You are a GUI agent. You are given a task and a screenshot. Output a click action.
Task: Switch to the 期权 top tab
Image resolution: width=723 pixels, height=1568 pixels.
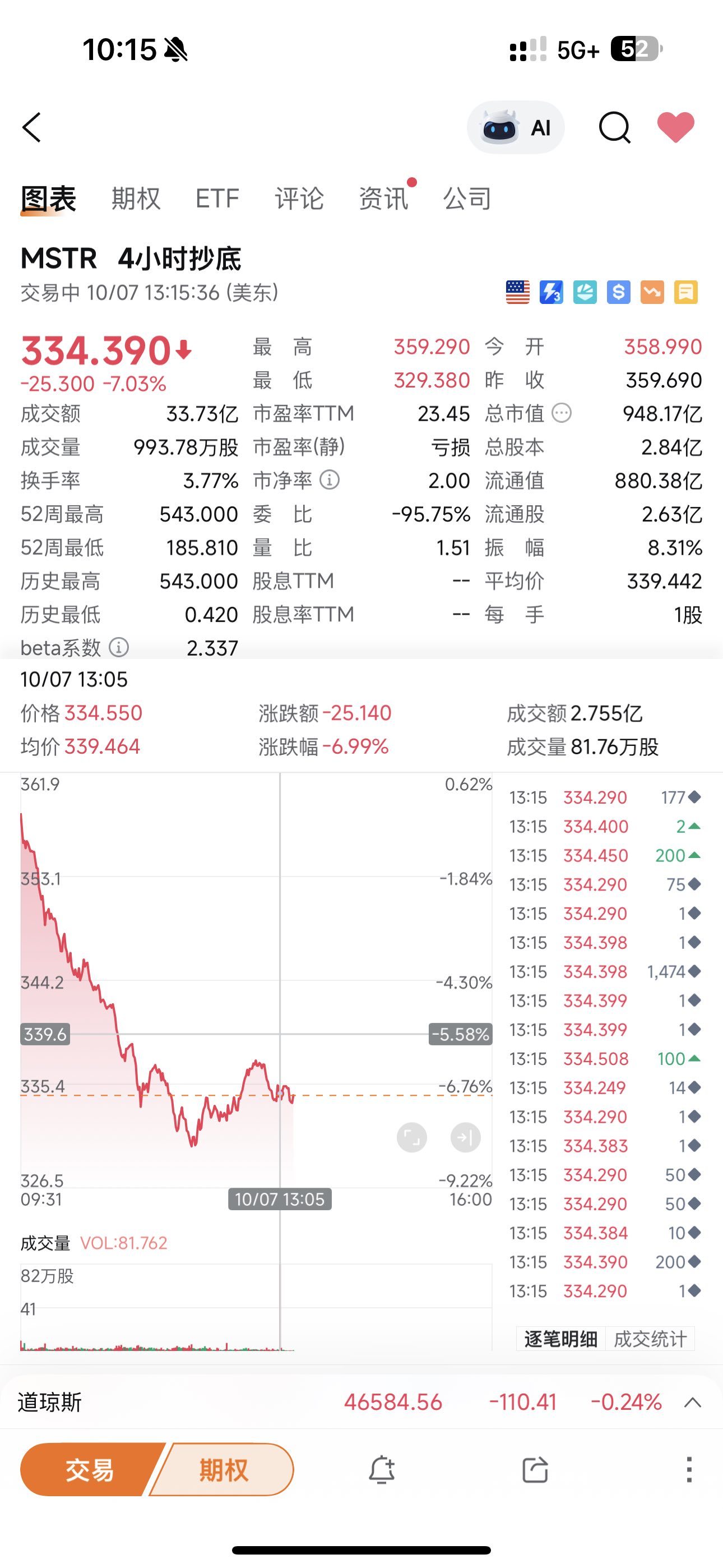coord(136,199)
